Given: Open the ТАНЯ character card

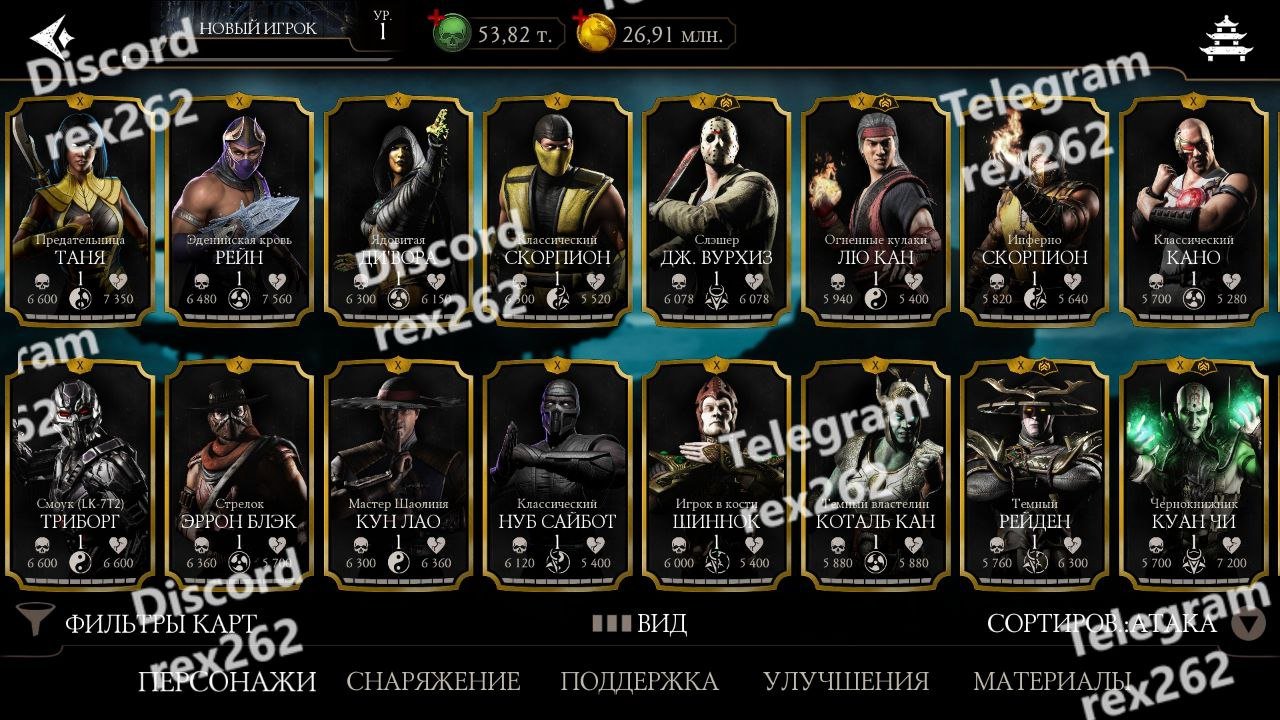Looking at the screenshot, I should click(80, 210).
